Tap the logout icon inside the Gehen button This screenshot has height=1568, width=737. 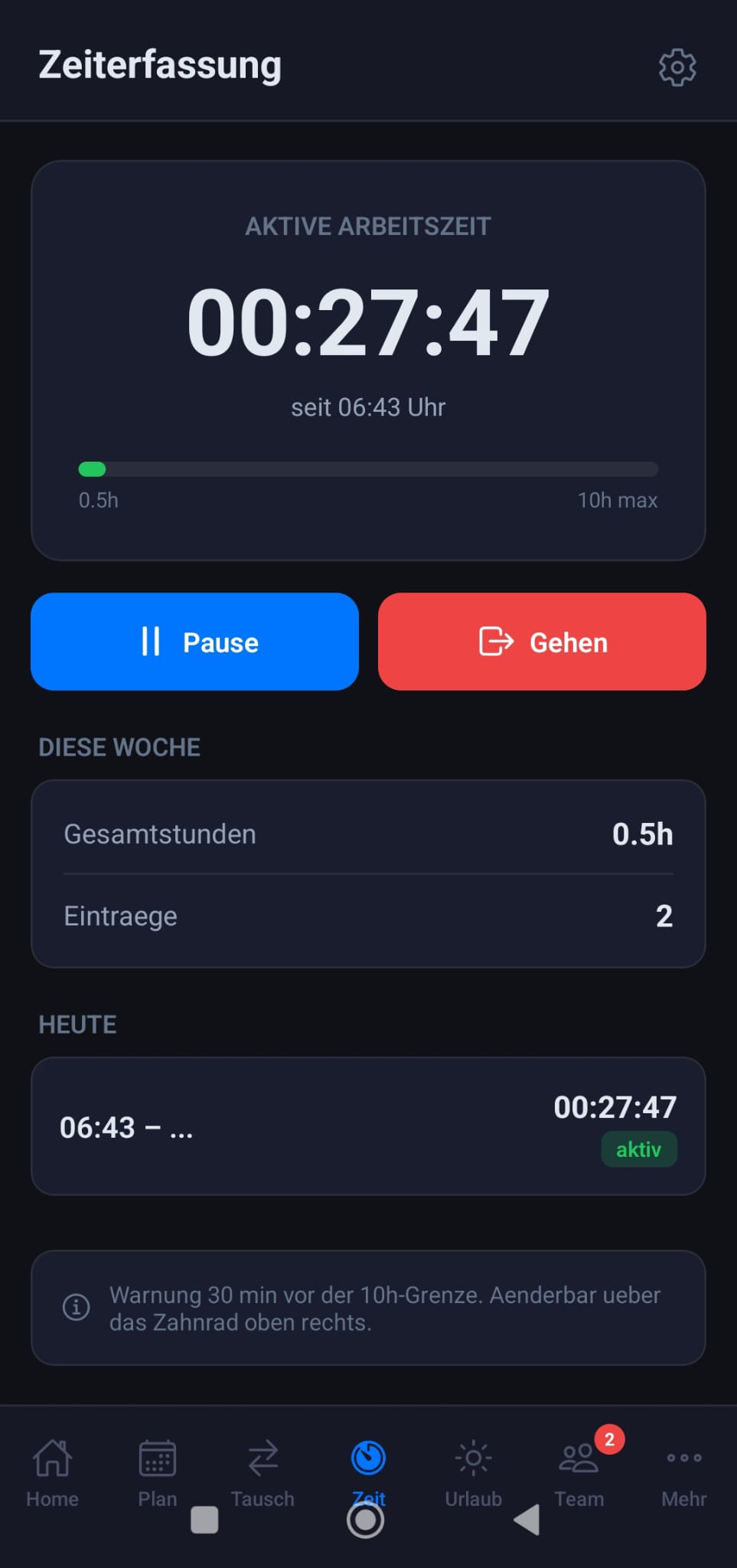point(496,642)
